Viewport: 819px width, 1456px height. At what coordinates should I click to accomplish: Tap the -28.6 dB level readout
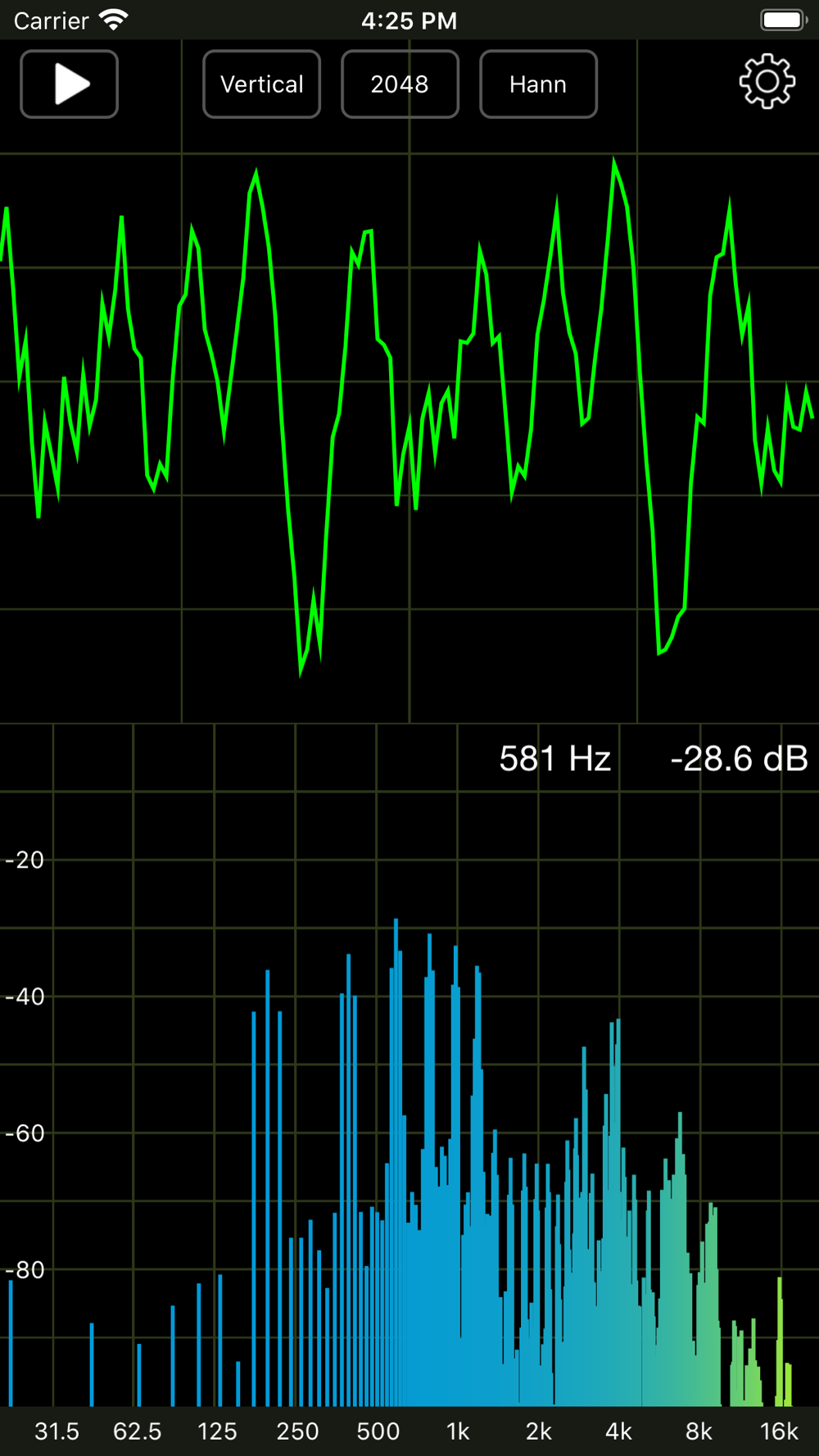[738, 758]
